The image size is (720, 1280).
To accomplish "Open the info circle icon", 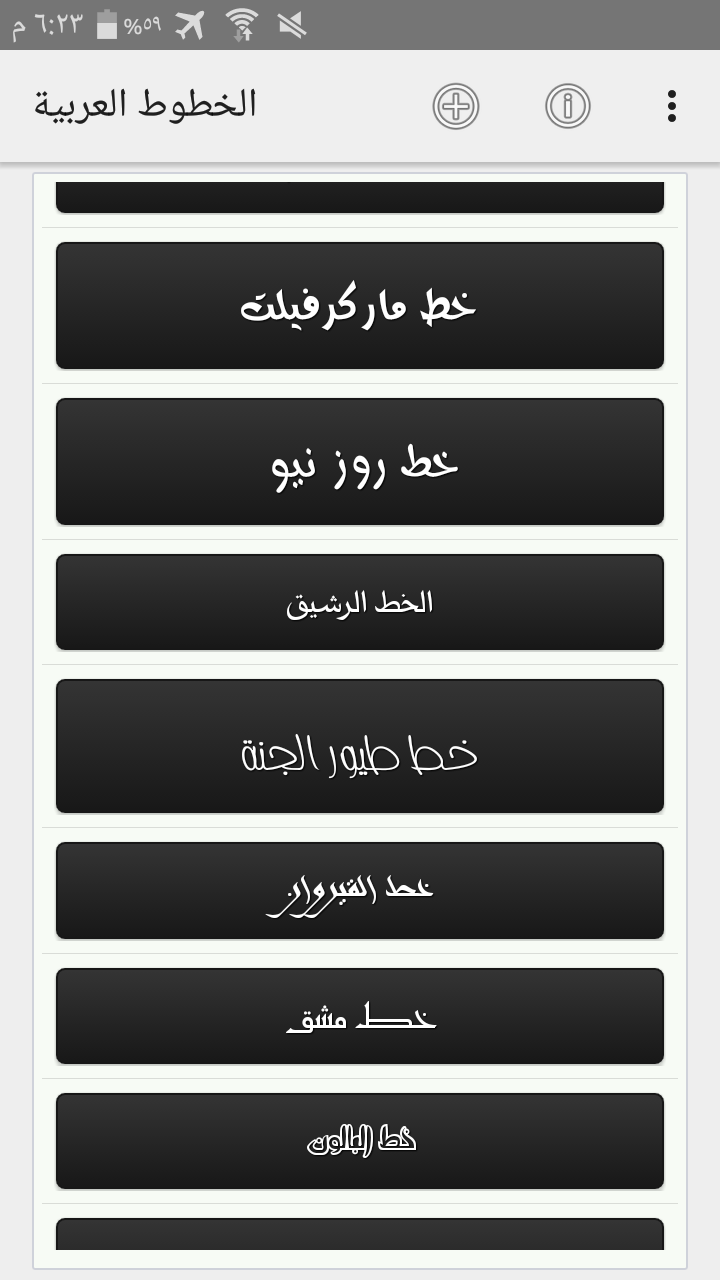I will coord(568,105).
